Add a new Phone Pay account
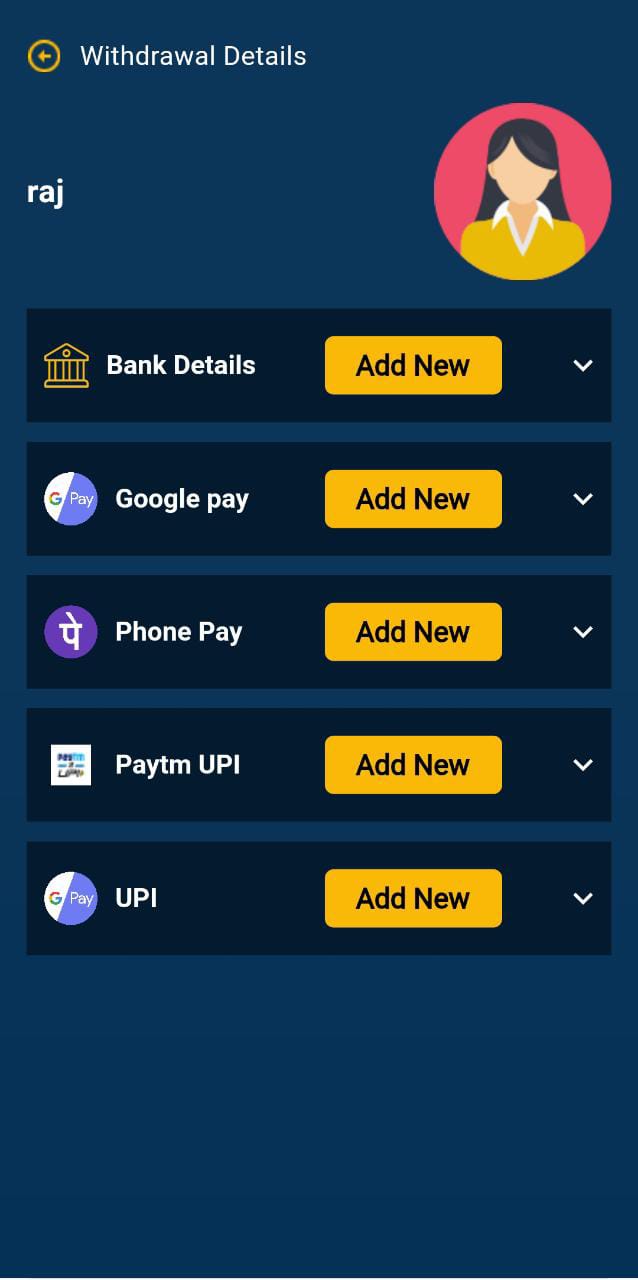This screenshot has width=638, height=1280. click(413, 631)
